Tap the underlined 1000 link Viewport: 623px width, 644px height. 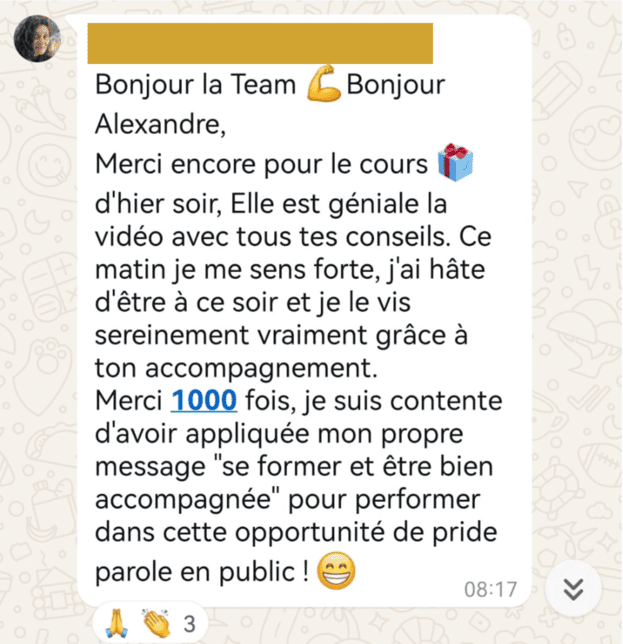tap(204, 400)
